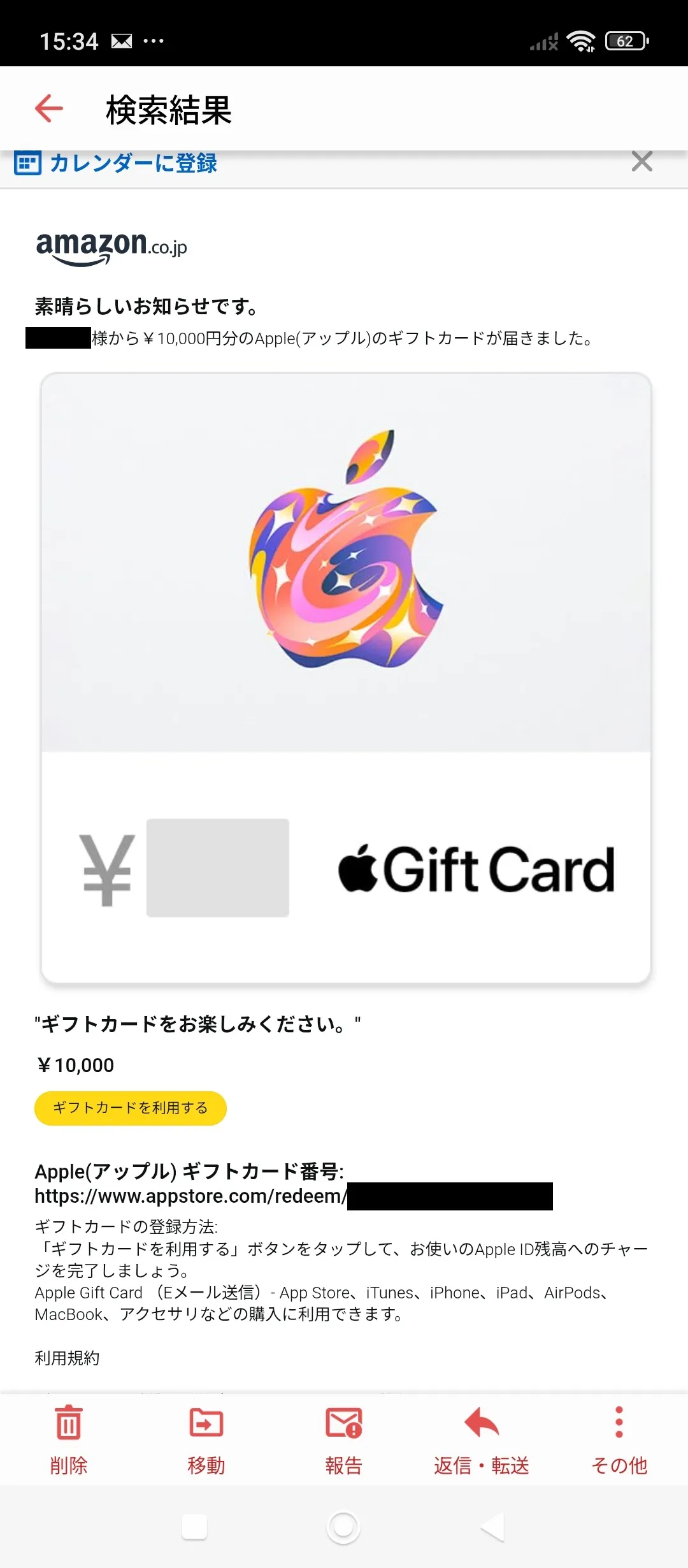This screenshot has width=688, height=1568.
Task: Go back from the 検索結果 screen
Action: coord(49,108)
